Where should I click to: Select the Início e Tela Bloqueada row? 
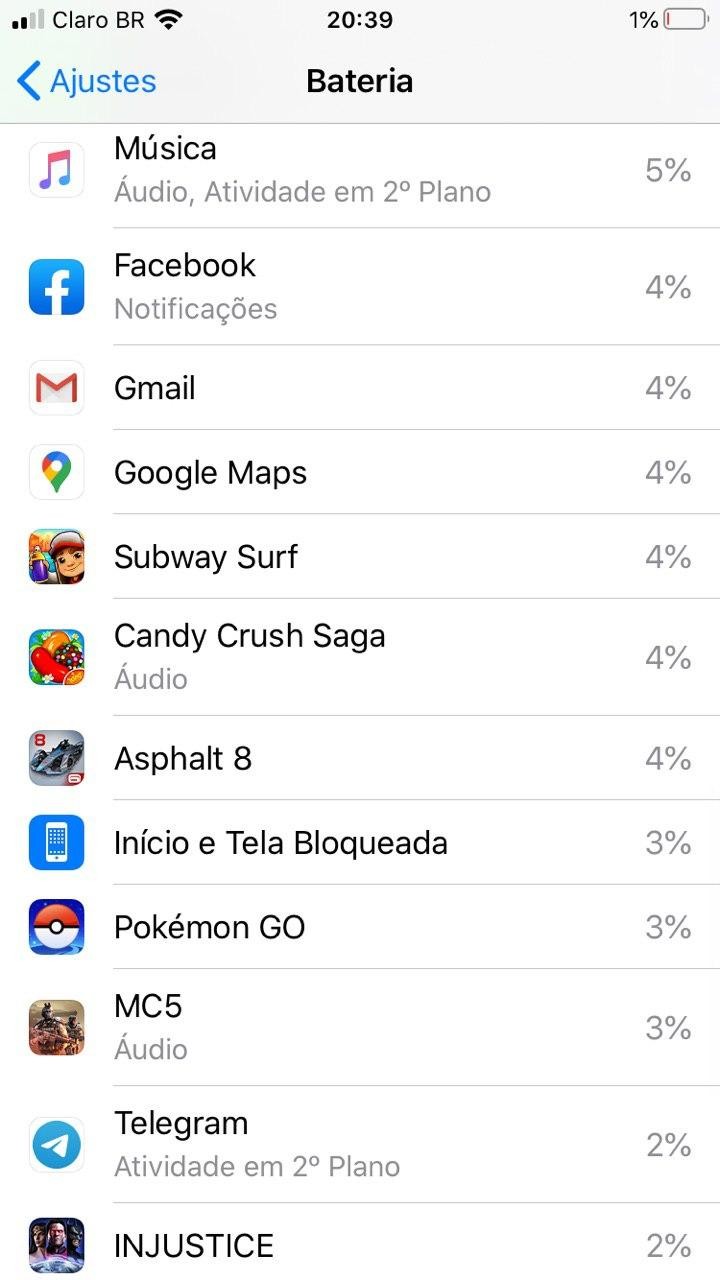pos(360,843)
